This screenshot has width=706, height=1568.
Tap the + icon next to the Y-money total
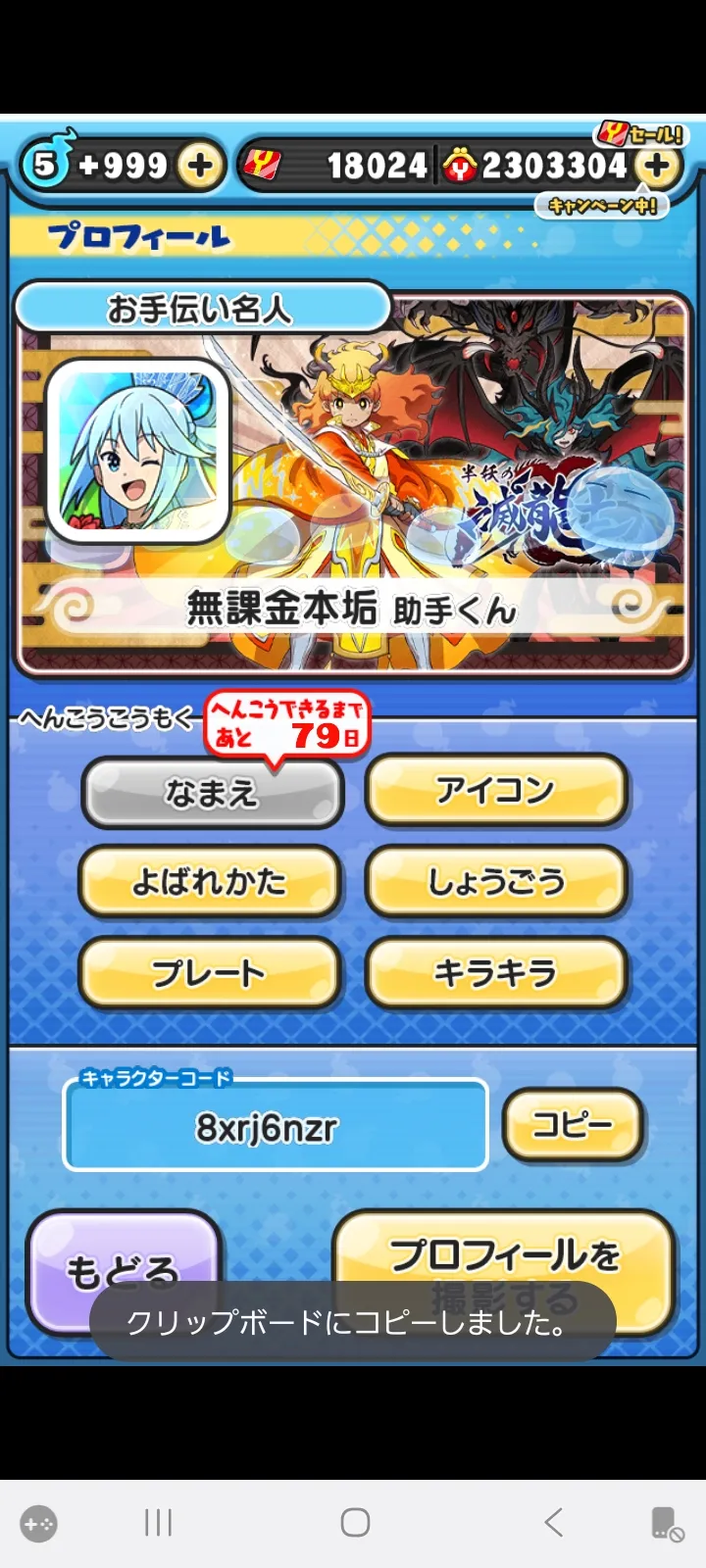[x=655, y=165]
